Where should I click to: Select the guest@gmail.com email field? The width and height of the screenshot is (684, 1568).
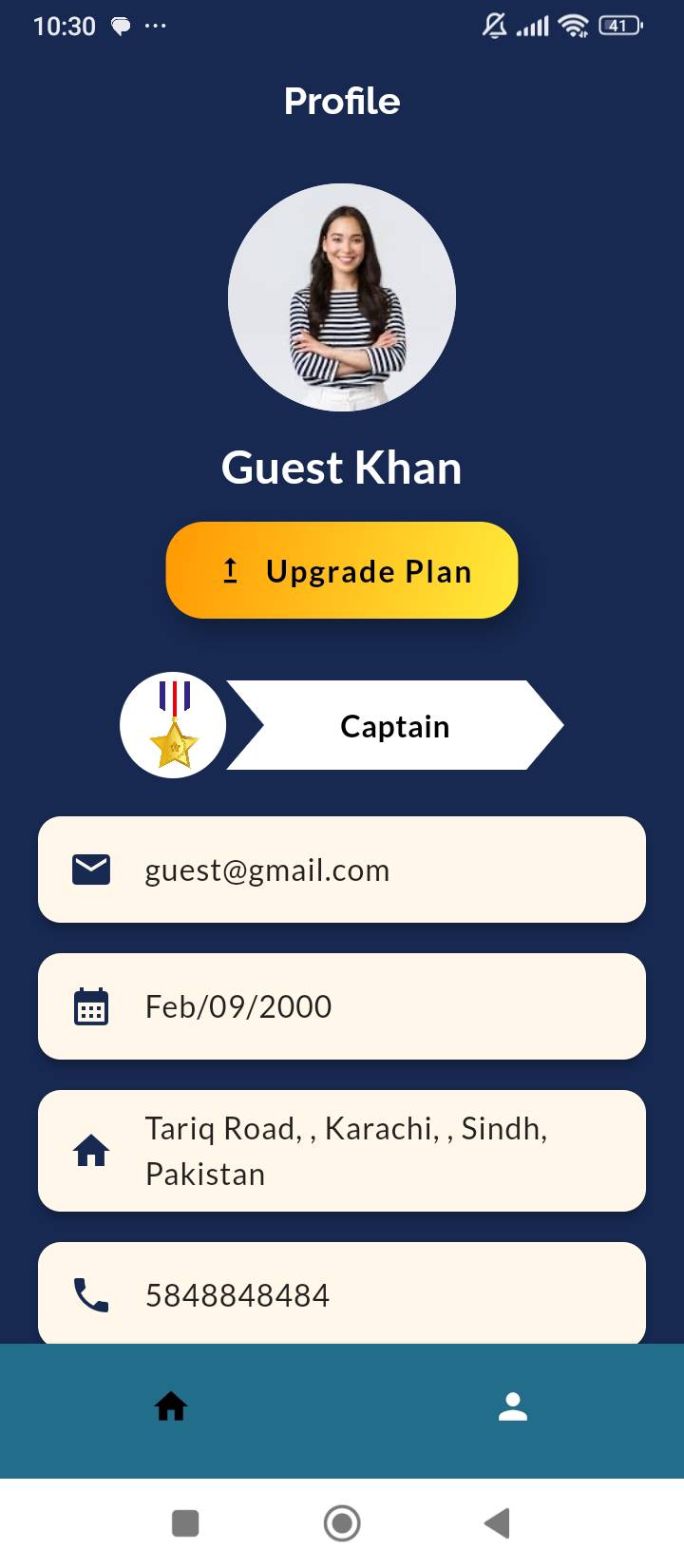coord(342,870)
